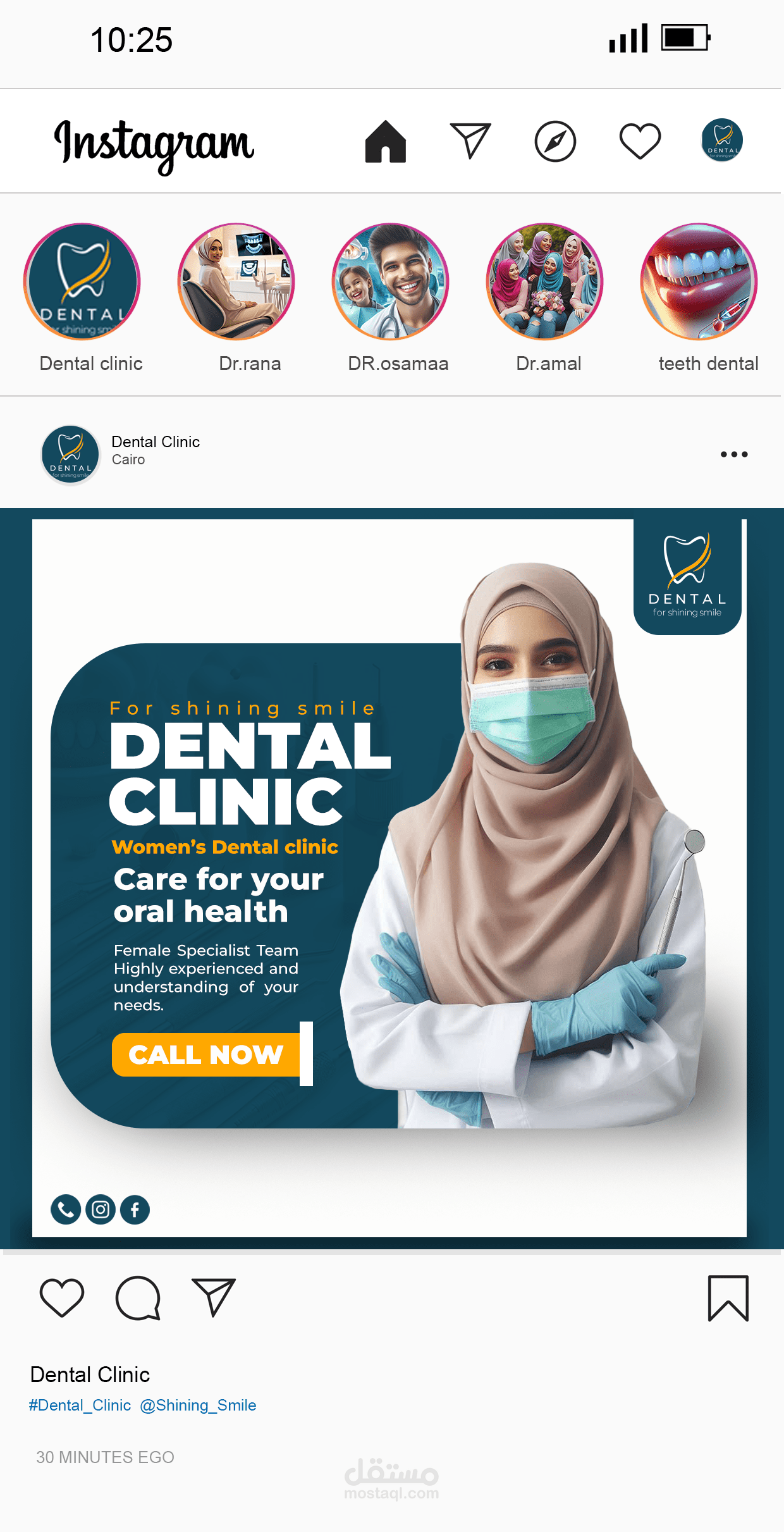This screenshot has width=784, height=1532.
Task: Open the post's three-dot options menu
Action: (x=734, y=454)
